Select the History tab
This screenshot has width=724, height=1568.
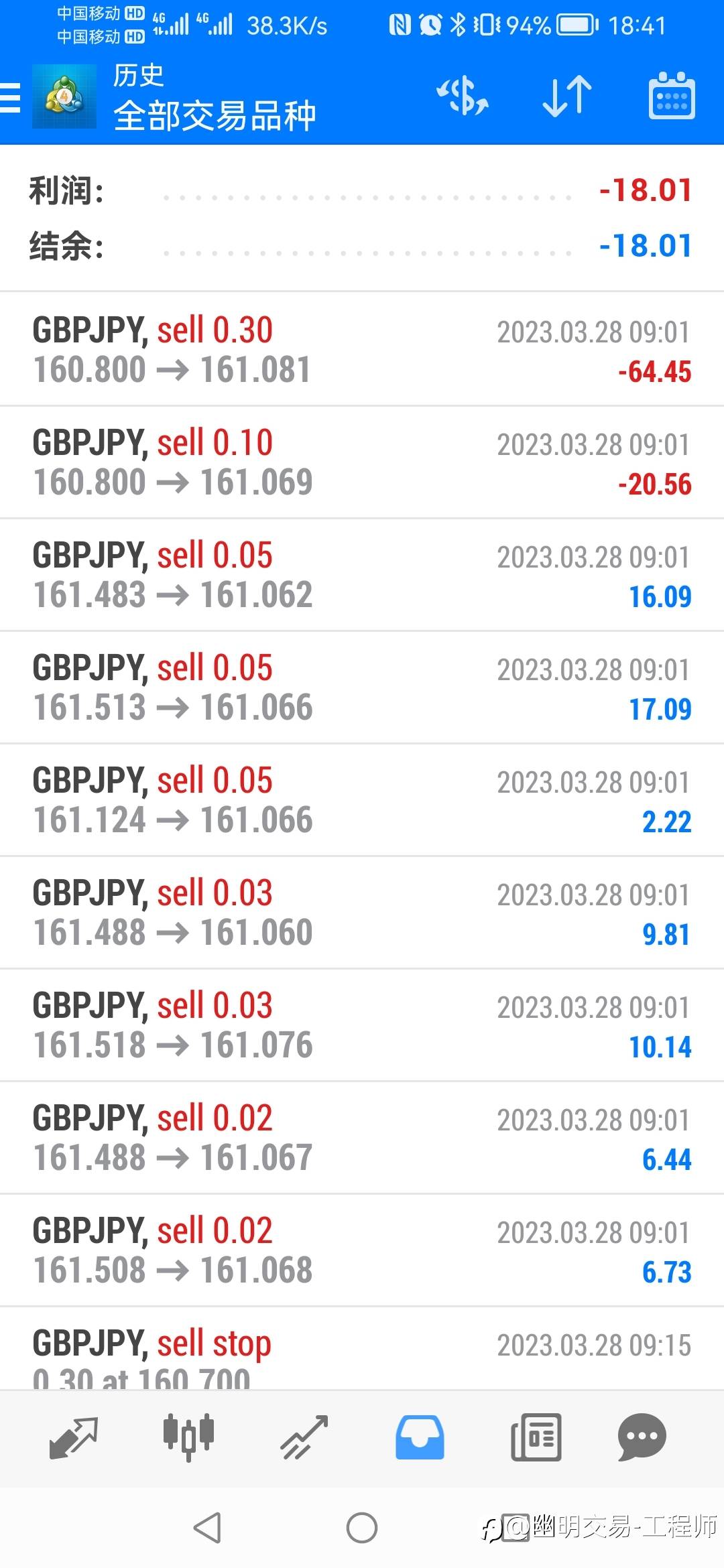[x=420, y=1438]
